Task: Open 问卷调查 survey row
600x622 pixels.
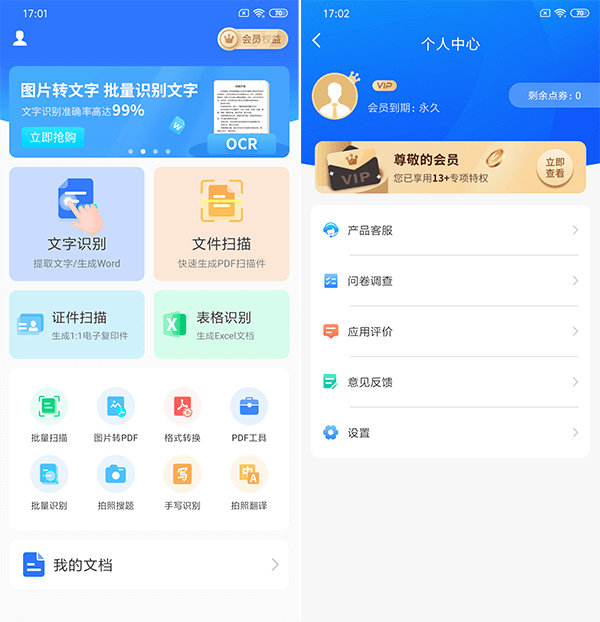Action: 450,281
